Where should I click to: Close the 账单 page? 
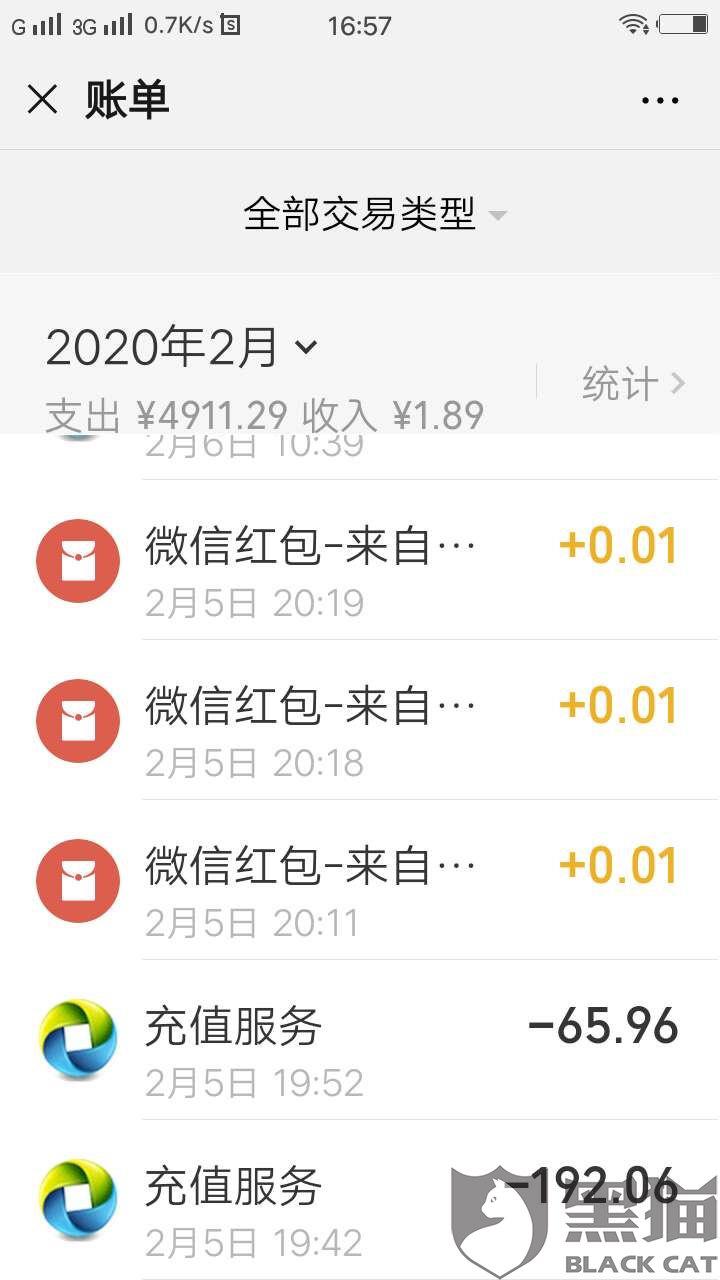(x=42, y=100)
